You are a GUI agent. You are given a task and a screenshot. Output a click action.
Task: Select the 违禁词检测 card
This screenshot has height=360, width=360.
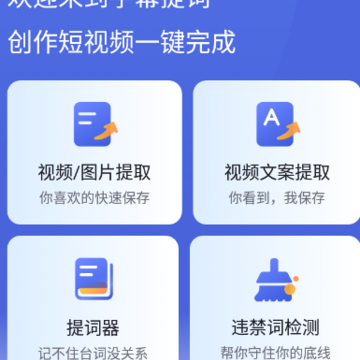pyautogui.click(x=275, y=298)
